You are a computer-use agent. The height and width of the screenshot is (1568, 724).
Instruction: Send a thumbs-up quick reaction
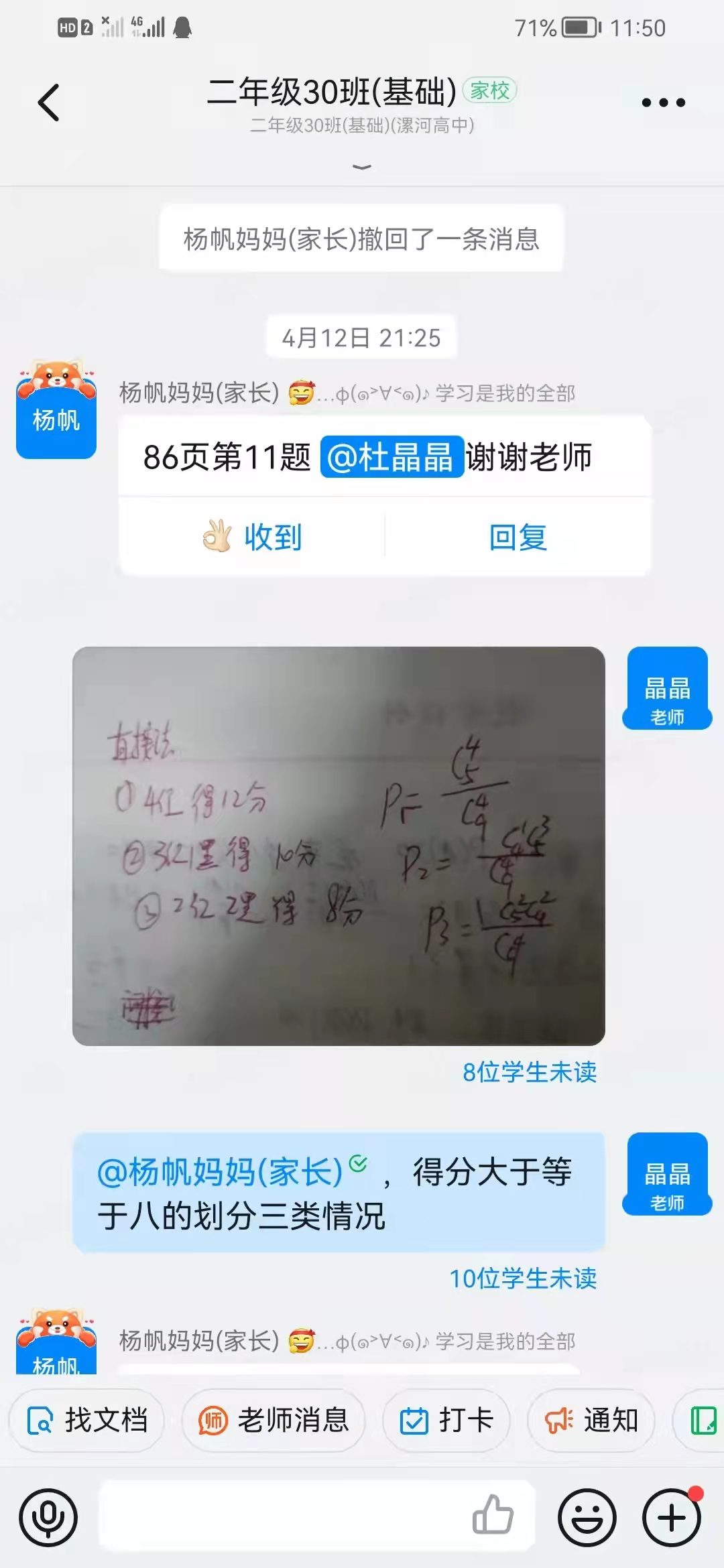click(493, 1515)
